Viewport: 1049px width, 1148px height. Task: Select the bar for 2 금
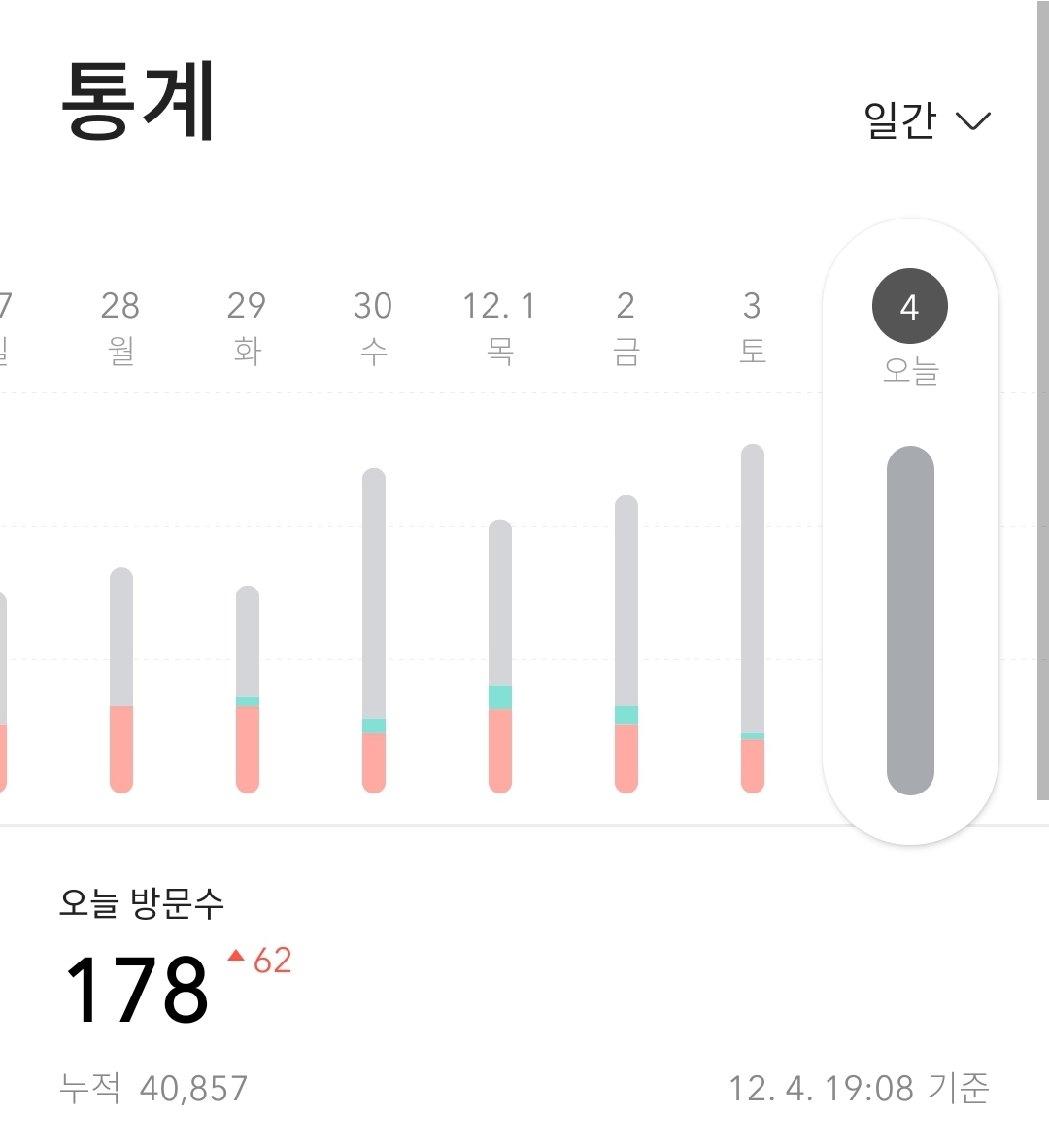[626, 644]
